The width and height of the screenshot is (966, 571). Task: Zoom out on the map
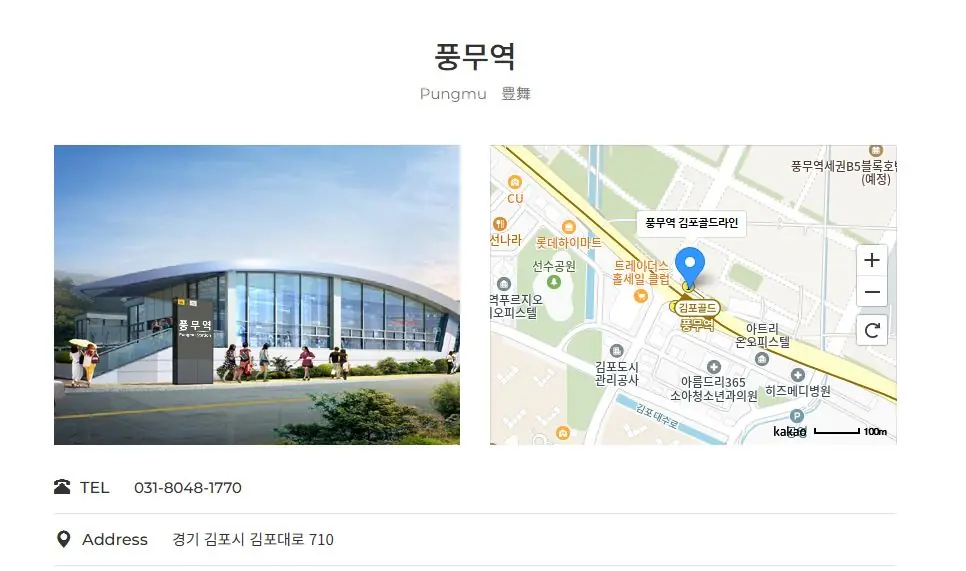click(x=872, y=293)
